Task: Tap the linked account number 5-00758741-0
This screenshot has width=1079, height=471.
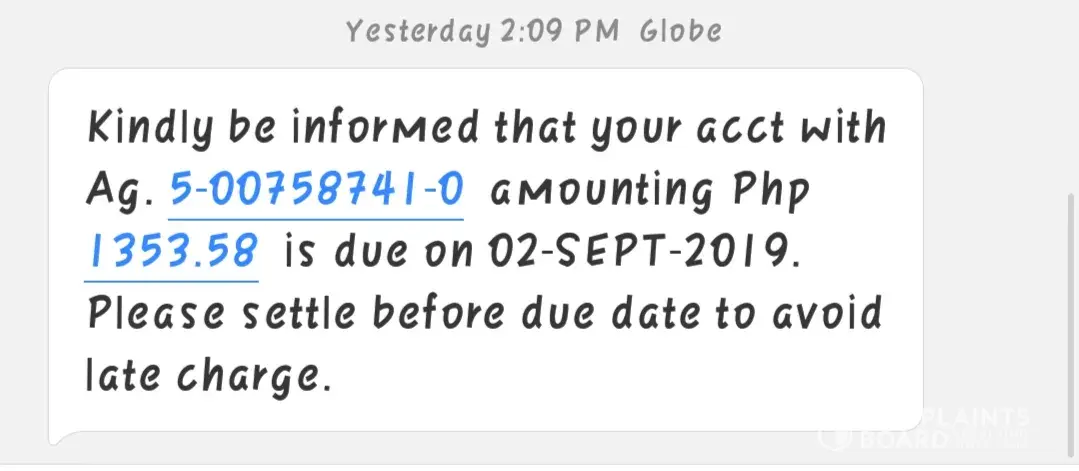Action: point(316,189)
